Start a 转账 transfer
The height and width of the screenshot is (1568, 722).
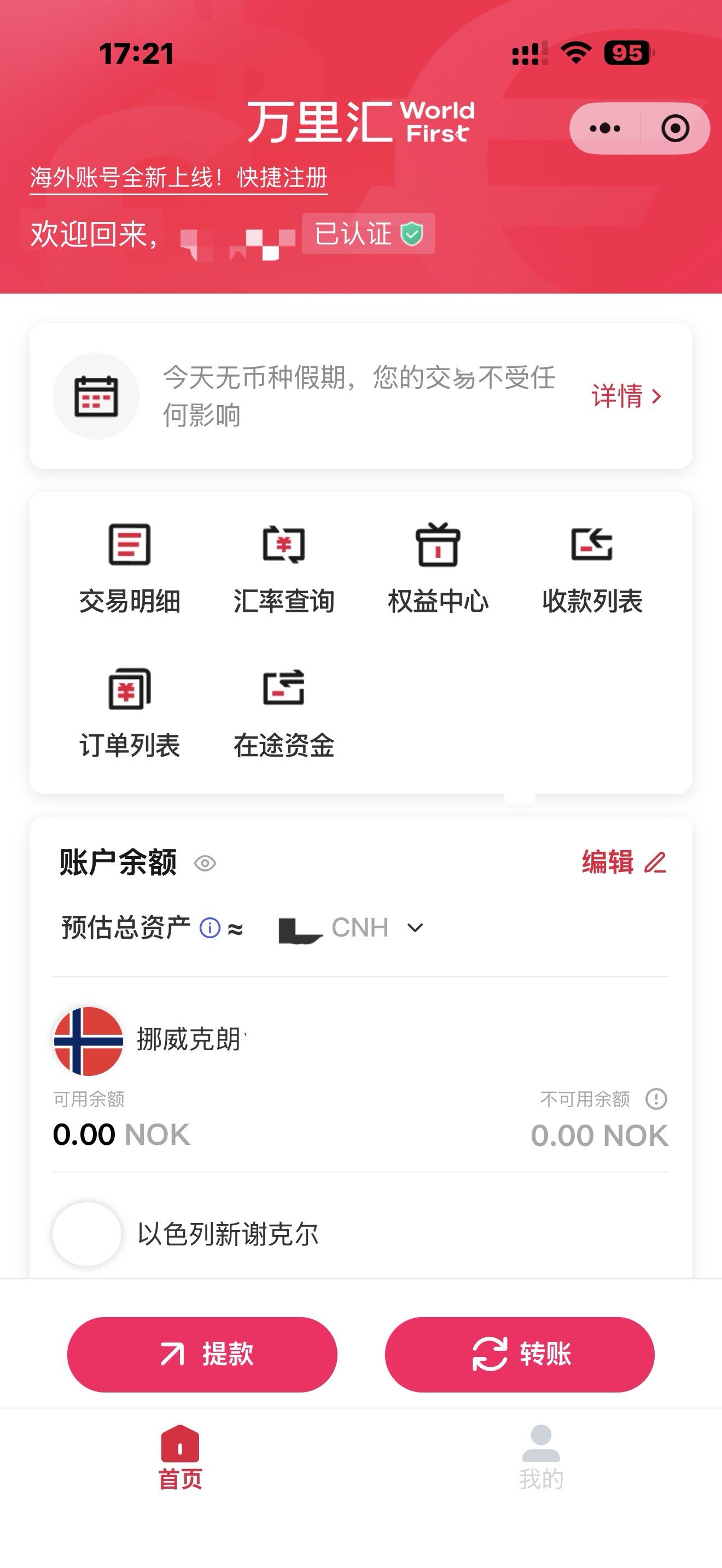tap(519, 1354)
